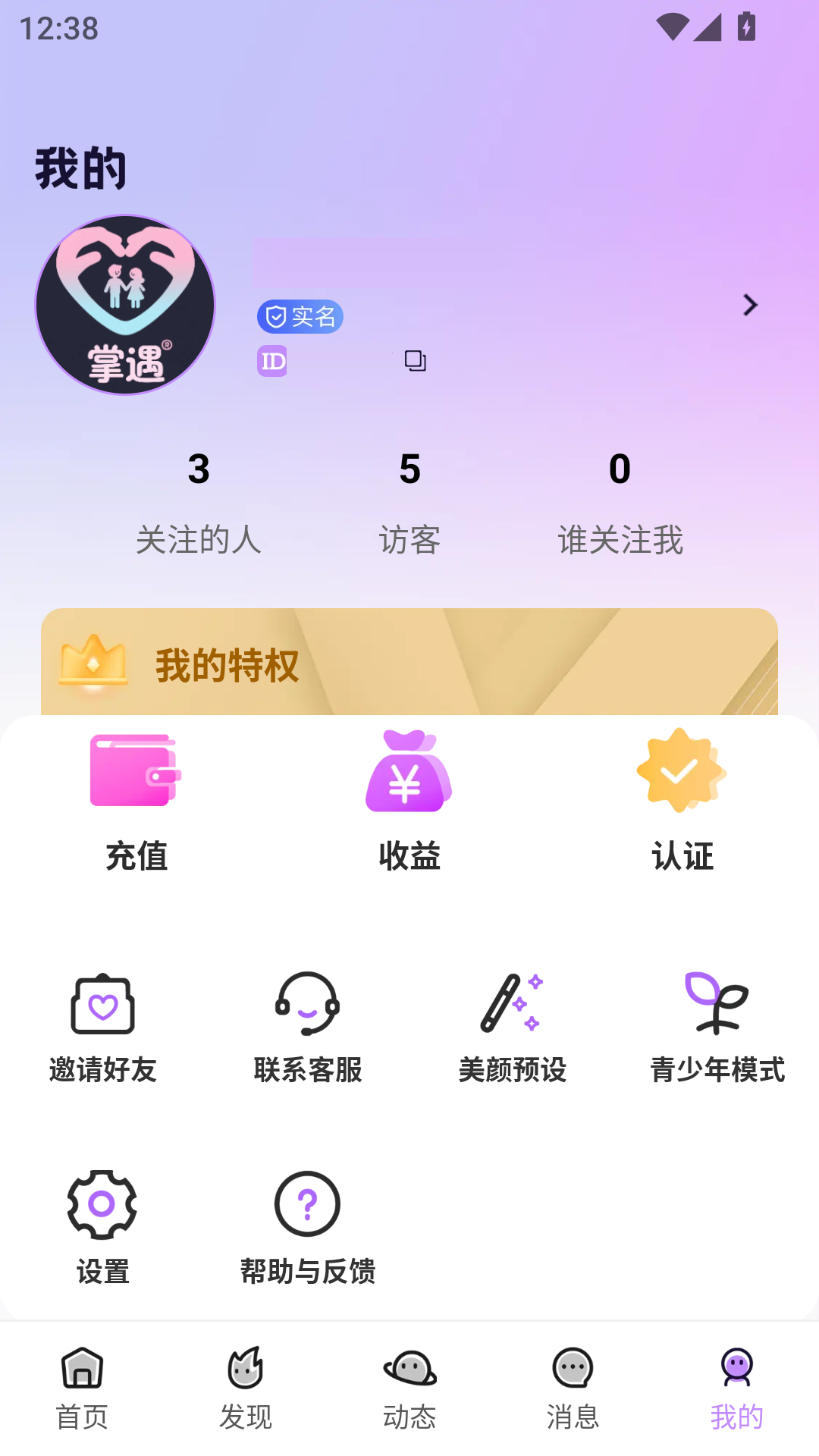Viewport: 819px width, 1456px height.
Task: View the 访客 visitors count
Action: click(409, 500)
